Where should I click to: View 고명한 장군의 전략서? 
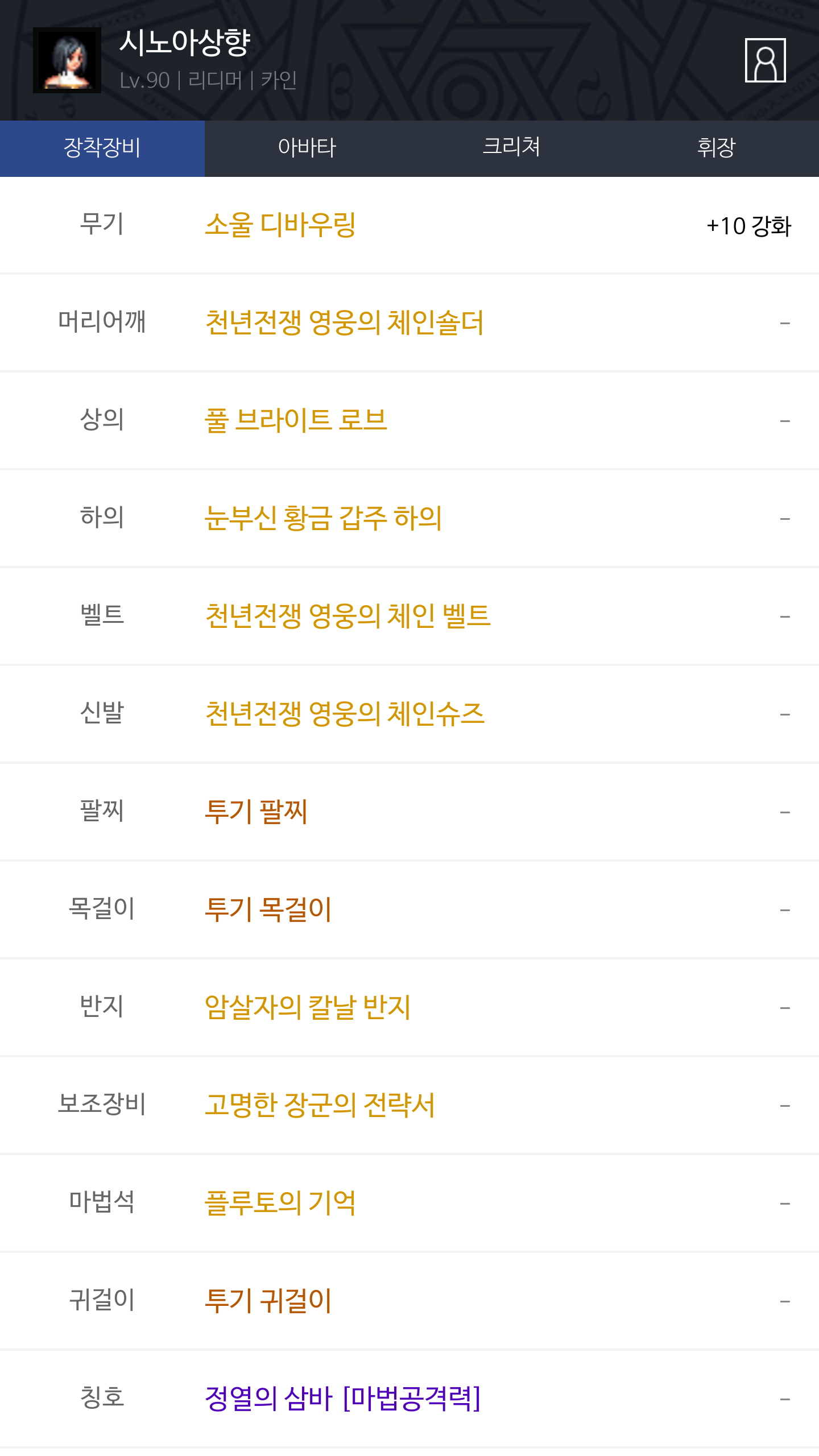coord(320,1106)
